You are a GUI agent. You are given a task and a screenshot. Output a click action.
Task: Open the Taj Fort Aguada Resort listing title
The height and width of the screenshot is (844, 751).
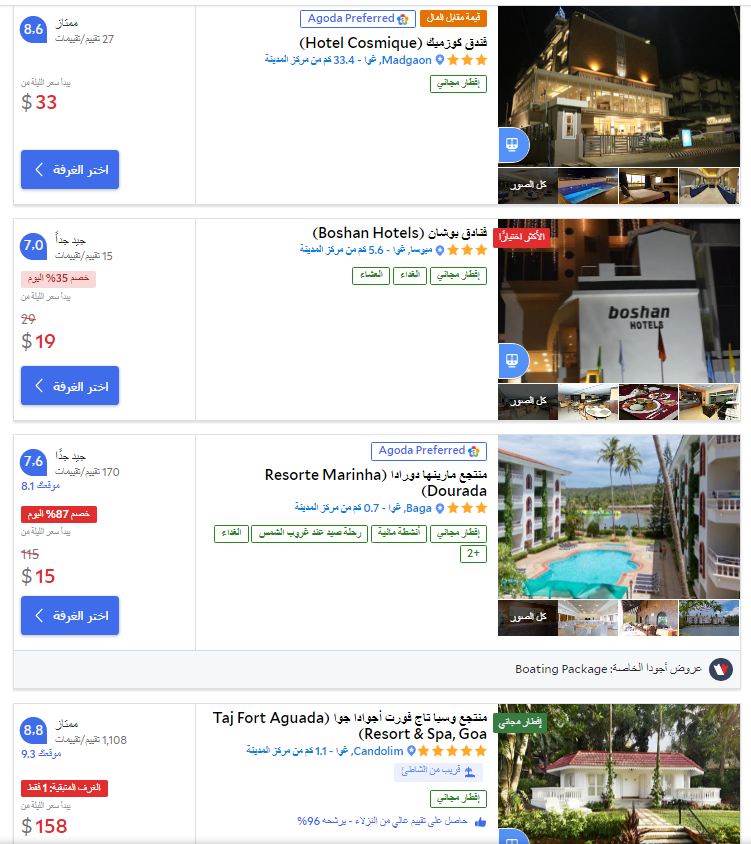tap(350, 725)
